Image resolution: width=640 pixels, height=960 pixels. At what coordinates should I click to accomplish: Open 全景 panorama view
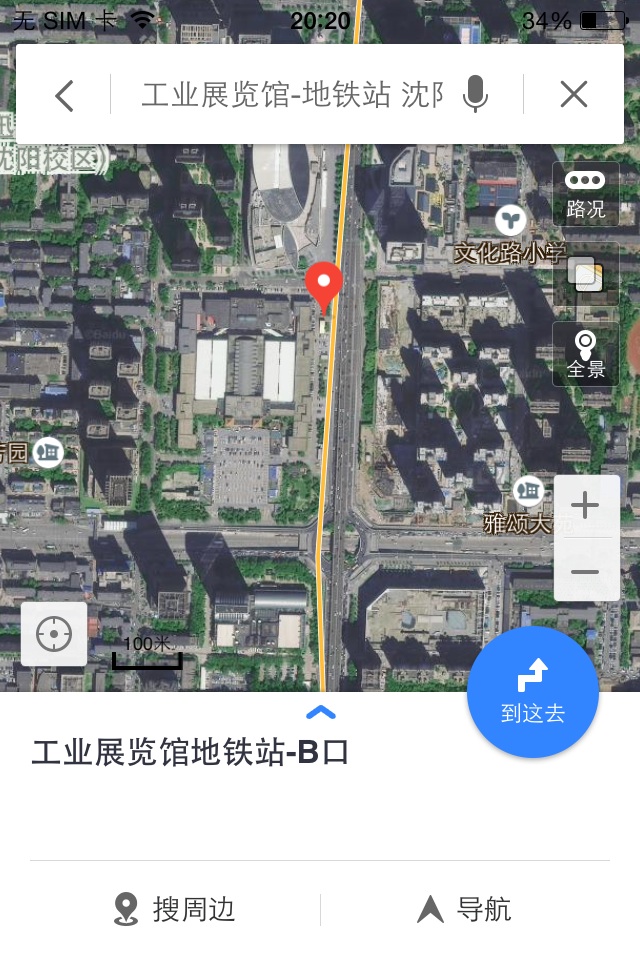[585, 354]
